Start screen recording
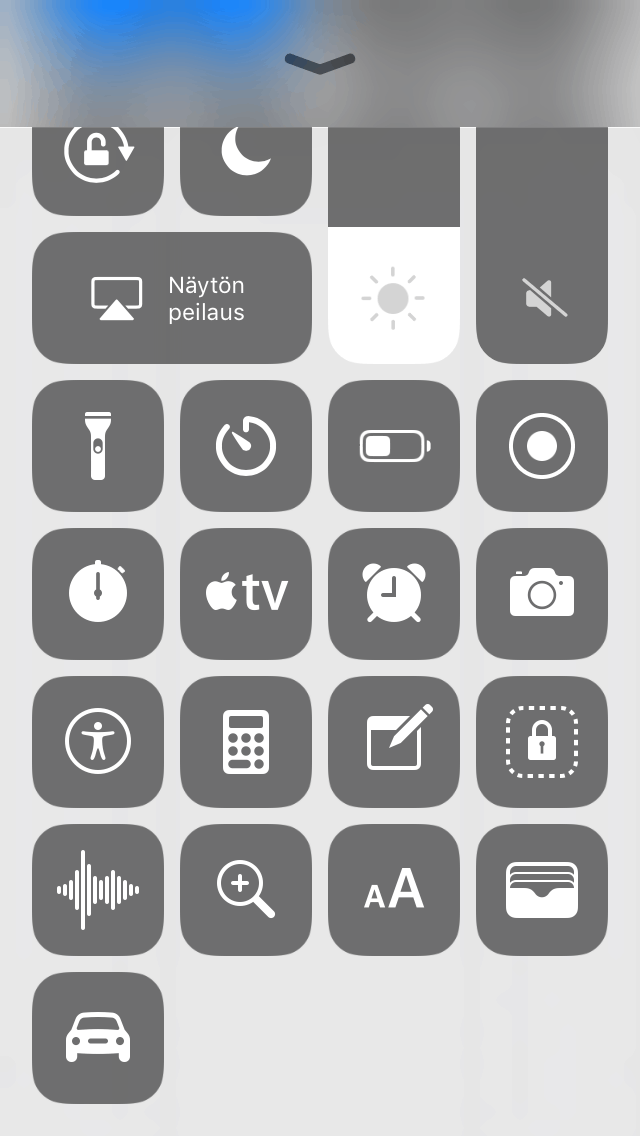Screen dimensions: 640x1136 pos(542,446)
